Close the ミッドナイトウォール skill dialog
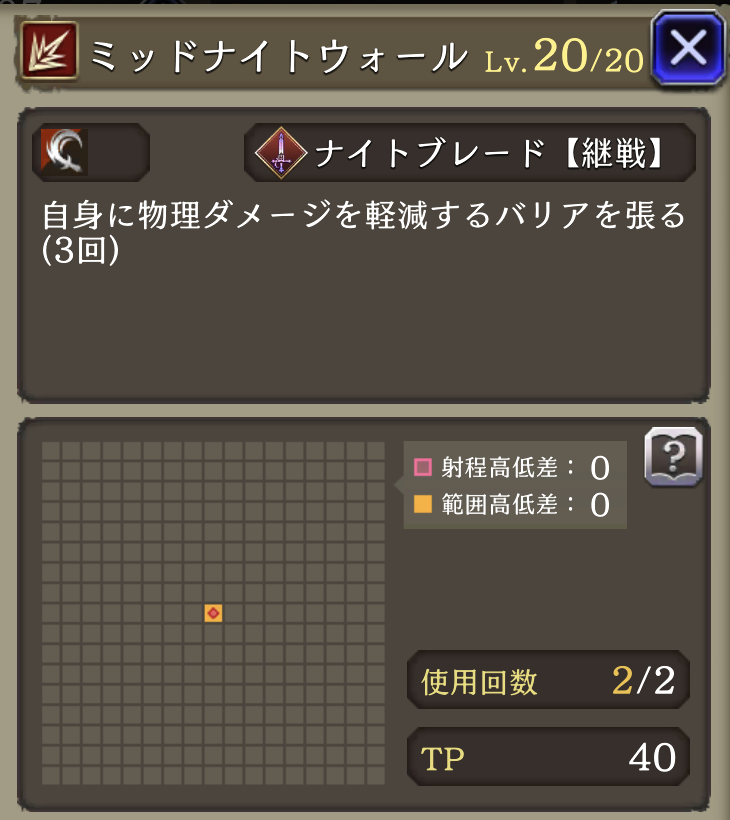This screenshot has height=820, width=730. click(x=688, y=47)
